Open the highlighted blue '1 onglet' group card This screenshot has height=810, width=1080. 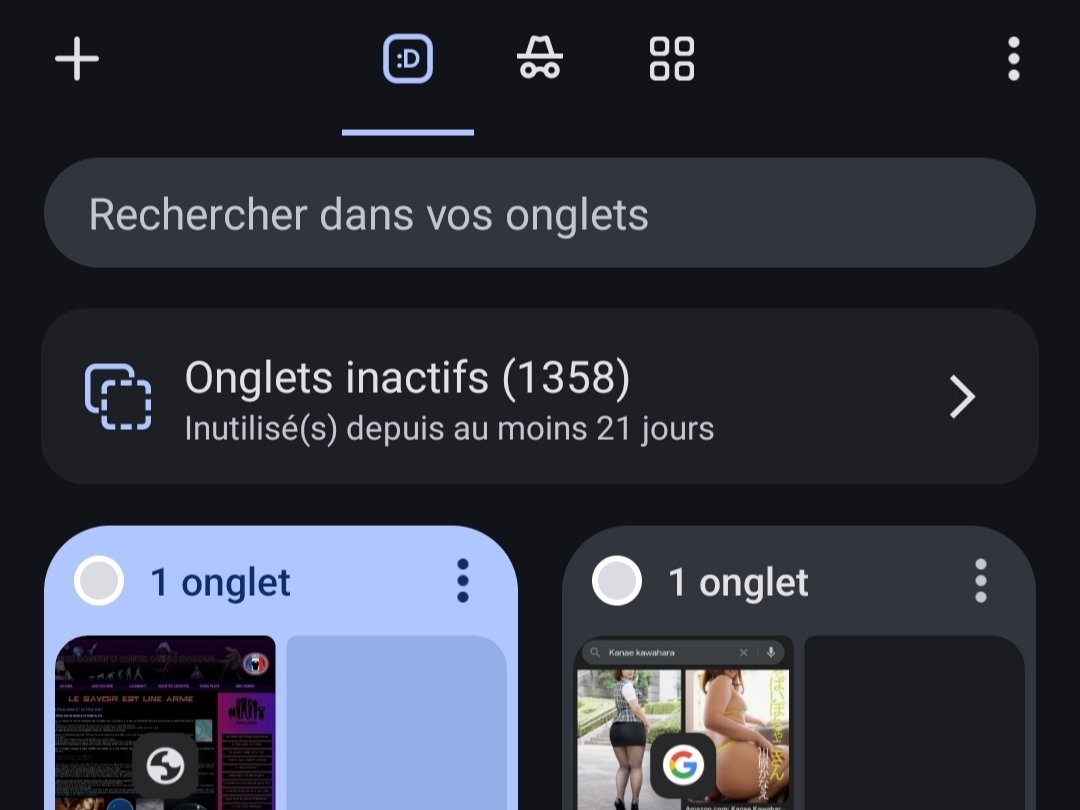coord(280,700)
